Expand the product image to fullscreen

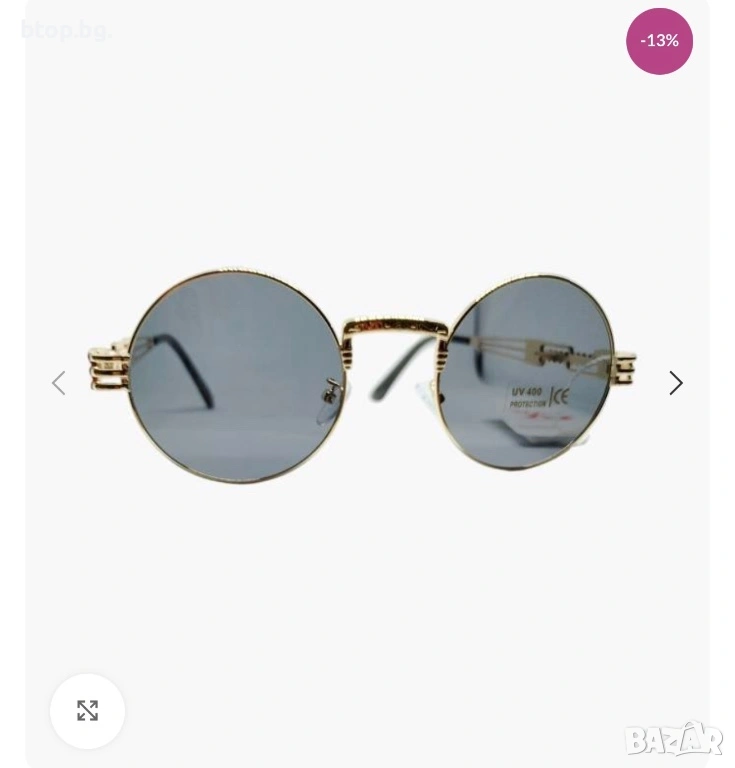click(x=88, y=711)
